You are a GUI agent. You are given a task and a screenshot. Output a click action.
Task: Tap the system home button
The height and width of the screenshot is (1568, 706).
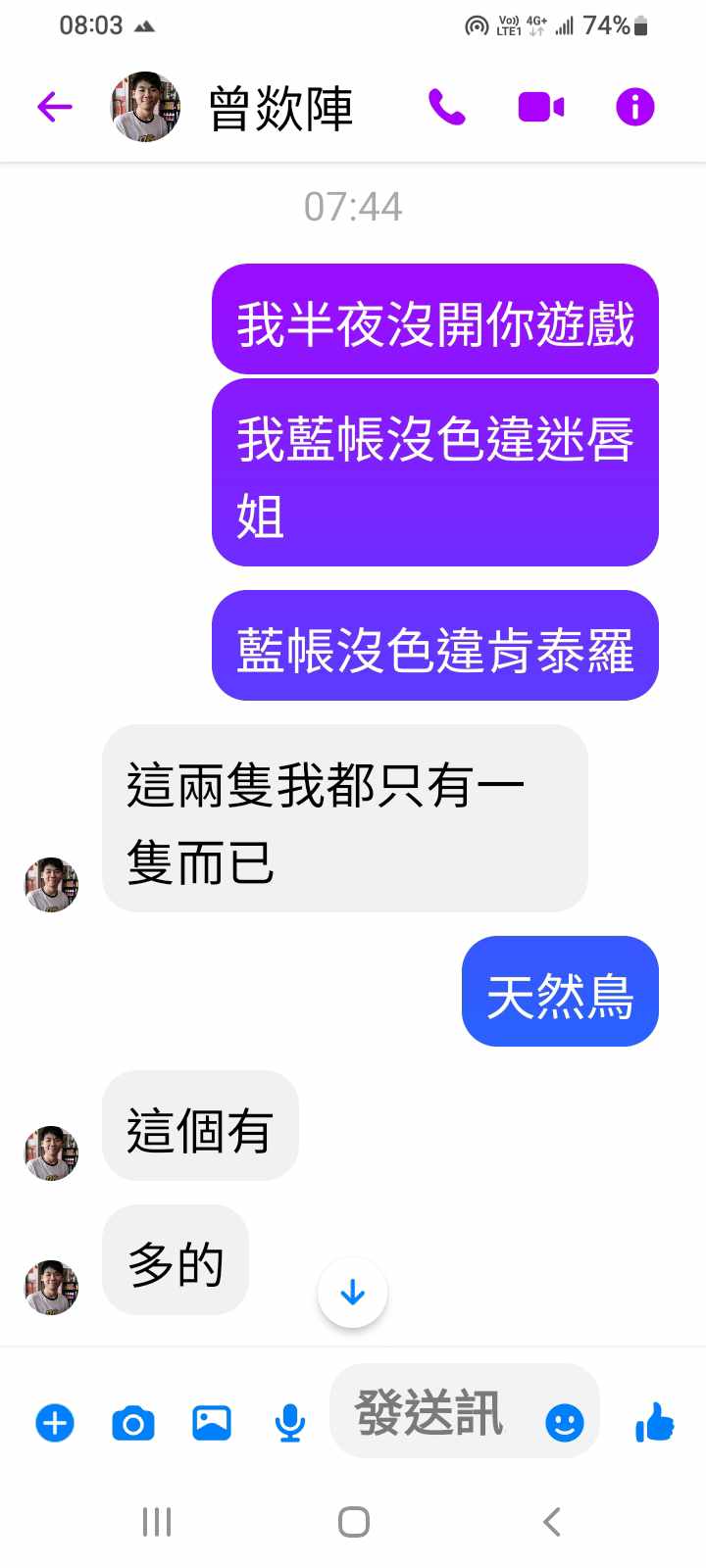click(353, 1522)
